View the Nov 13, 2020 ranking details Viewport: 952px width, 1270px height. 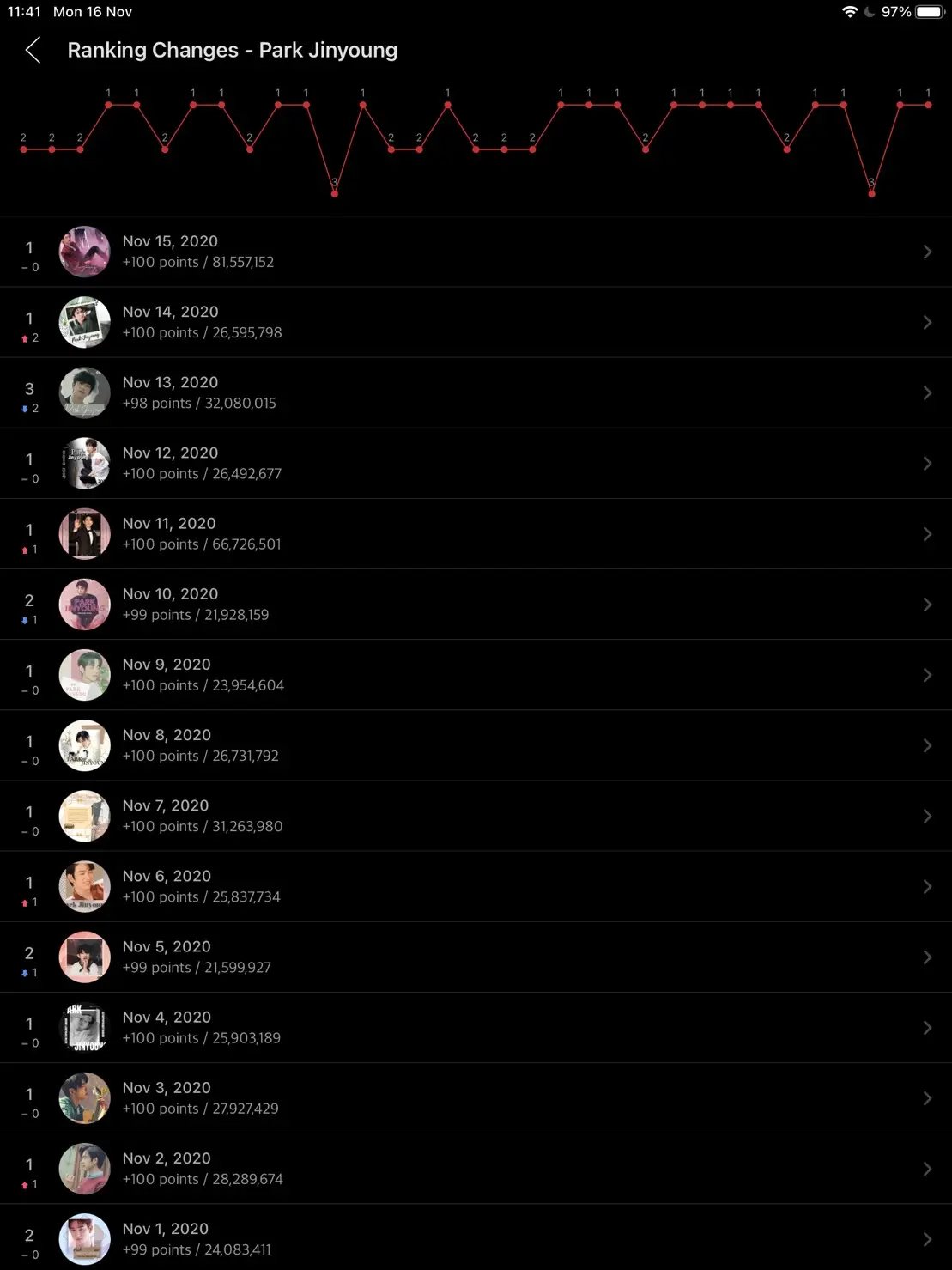point(476,392)
